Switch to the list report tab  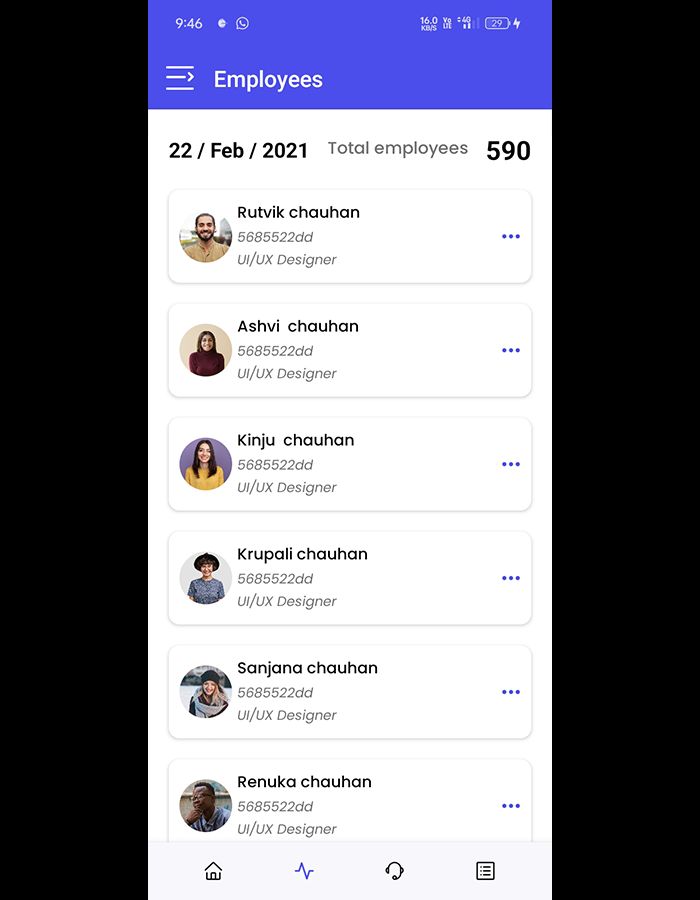[x=485, y=871]
